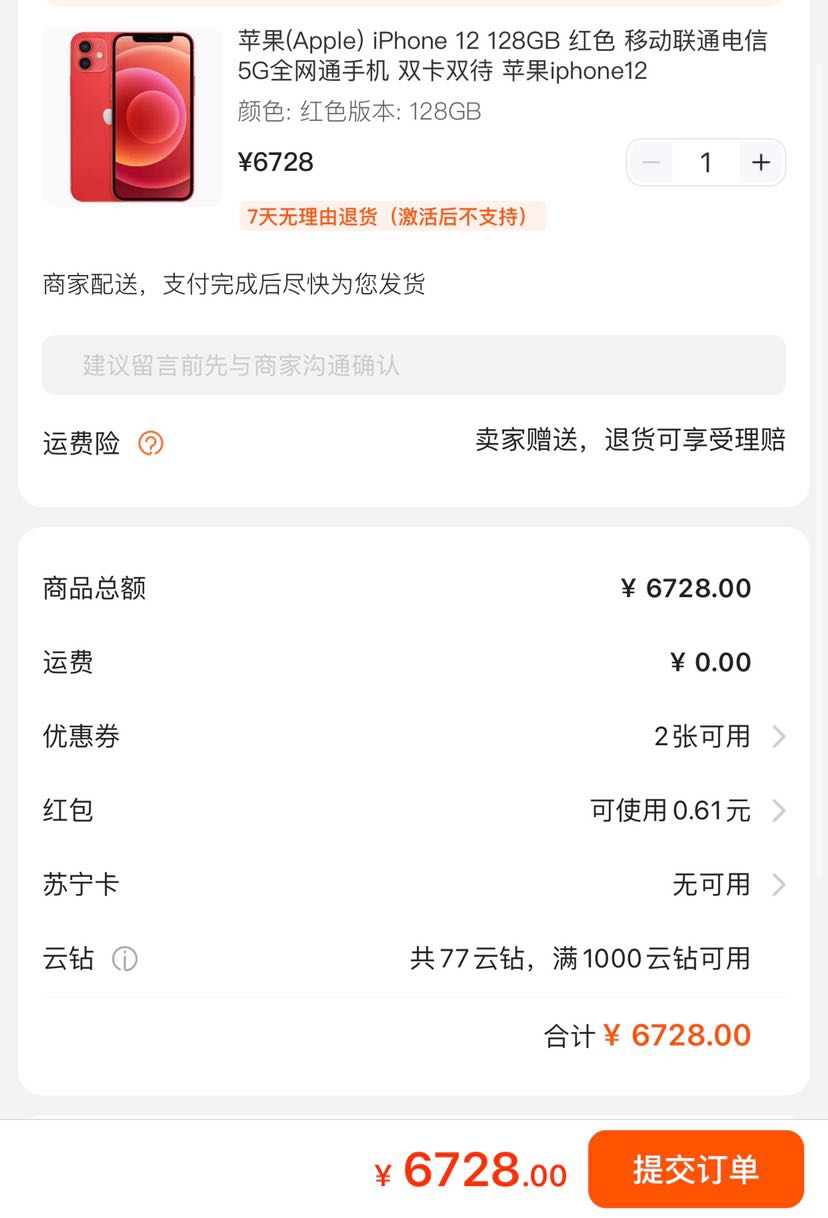
Task: Decrease quantity with the minus icon
Action: (x=651, y=162)
